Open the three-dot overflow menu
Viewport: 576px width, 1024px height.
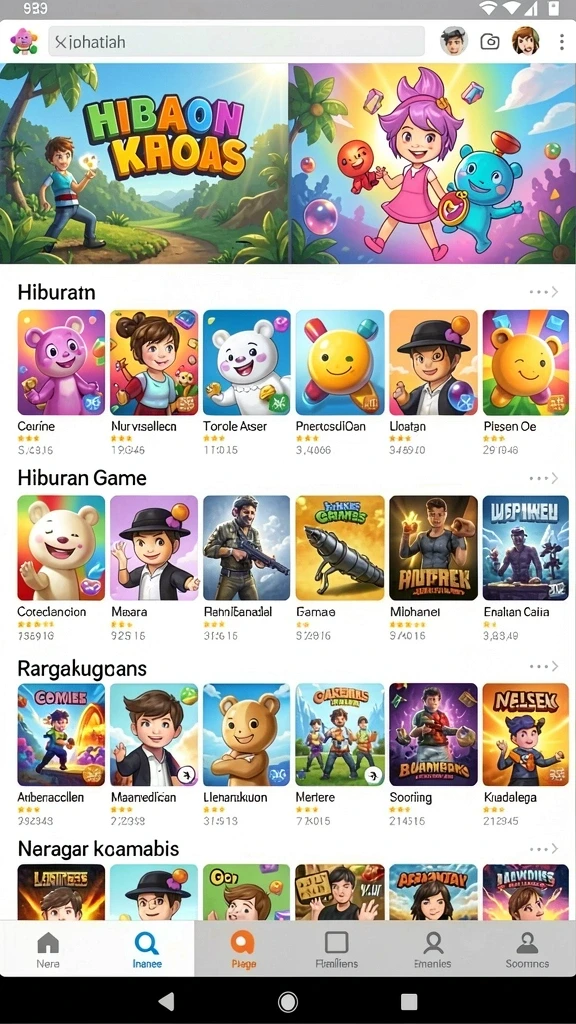(x=562, y=42)
